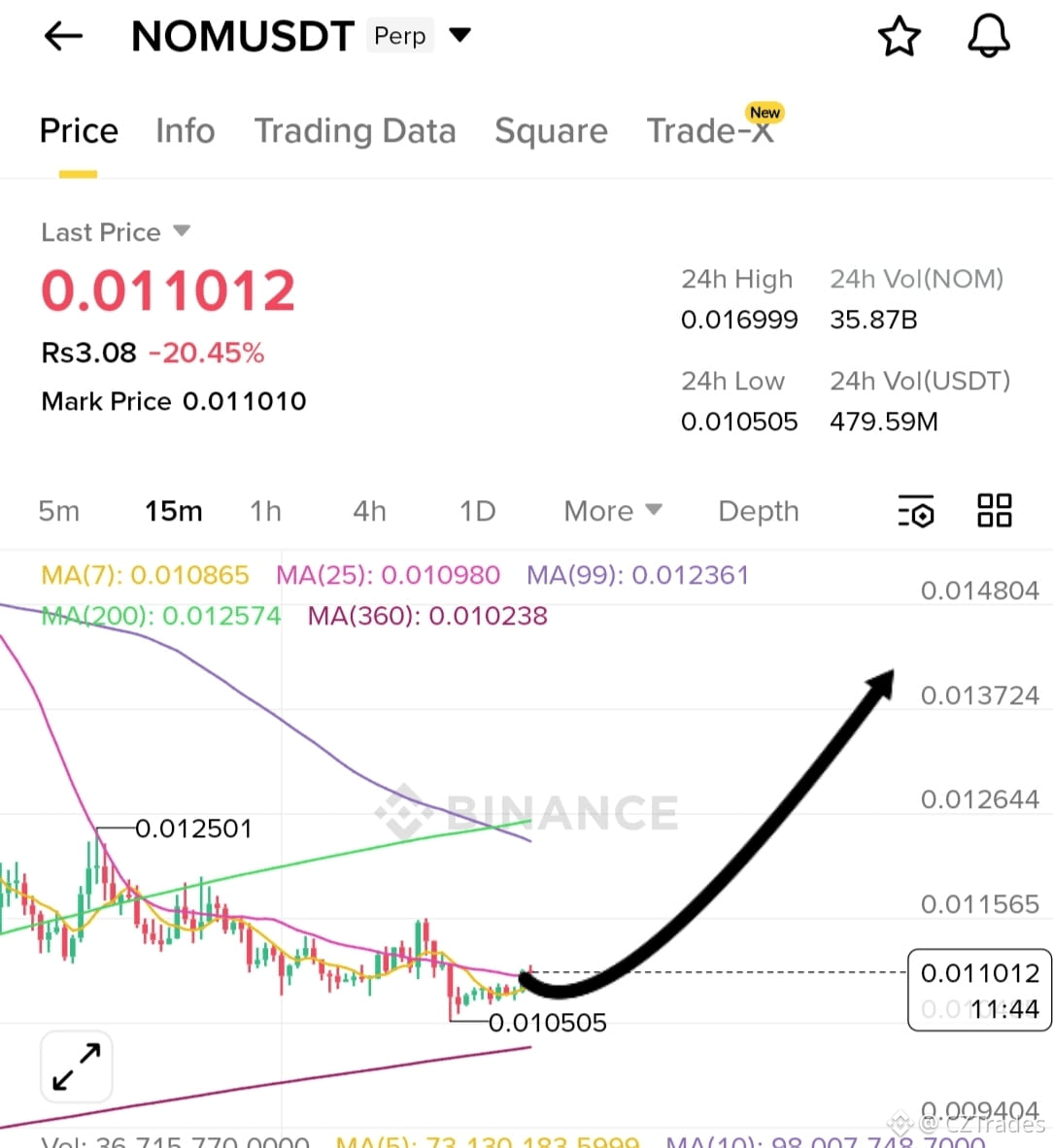1053x1148 pixels.
Task: Open the indicator settings icon
Action: [916, 511]
